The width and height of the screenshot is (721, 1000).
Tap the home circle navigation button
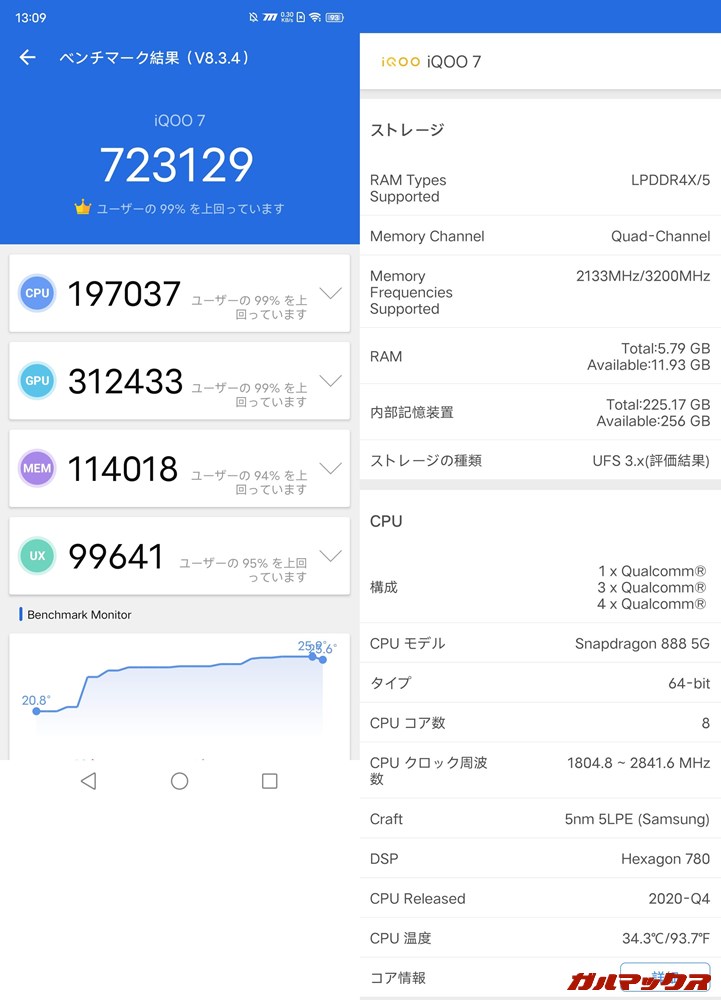179,781
